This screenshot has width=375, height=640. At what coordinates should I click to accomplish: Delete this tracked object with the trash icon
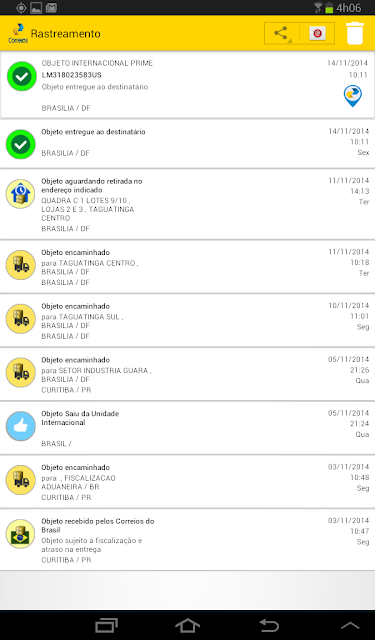(x=355, y=33)
